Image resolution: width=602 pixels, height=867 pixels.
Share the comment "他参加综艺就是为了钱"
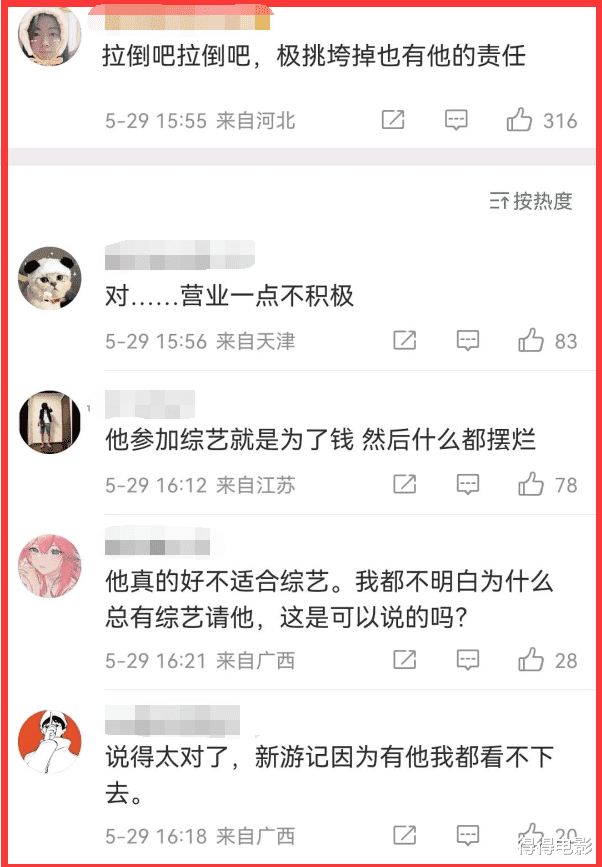tap(405, 485)
